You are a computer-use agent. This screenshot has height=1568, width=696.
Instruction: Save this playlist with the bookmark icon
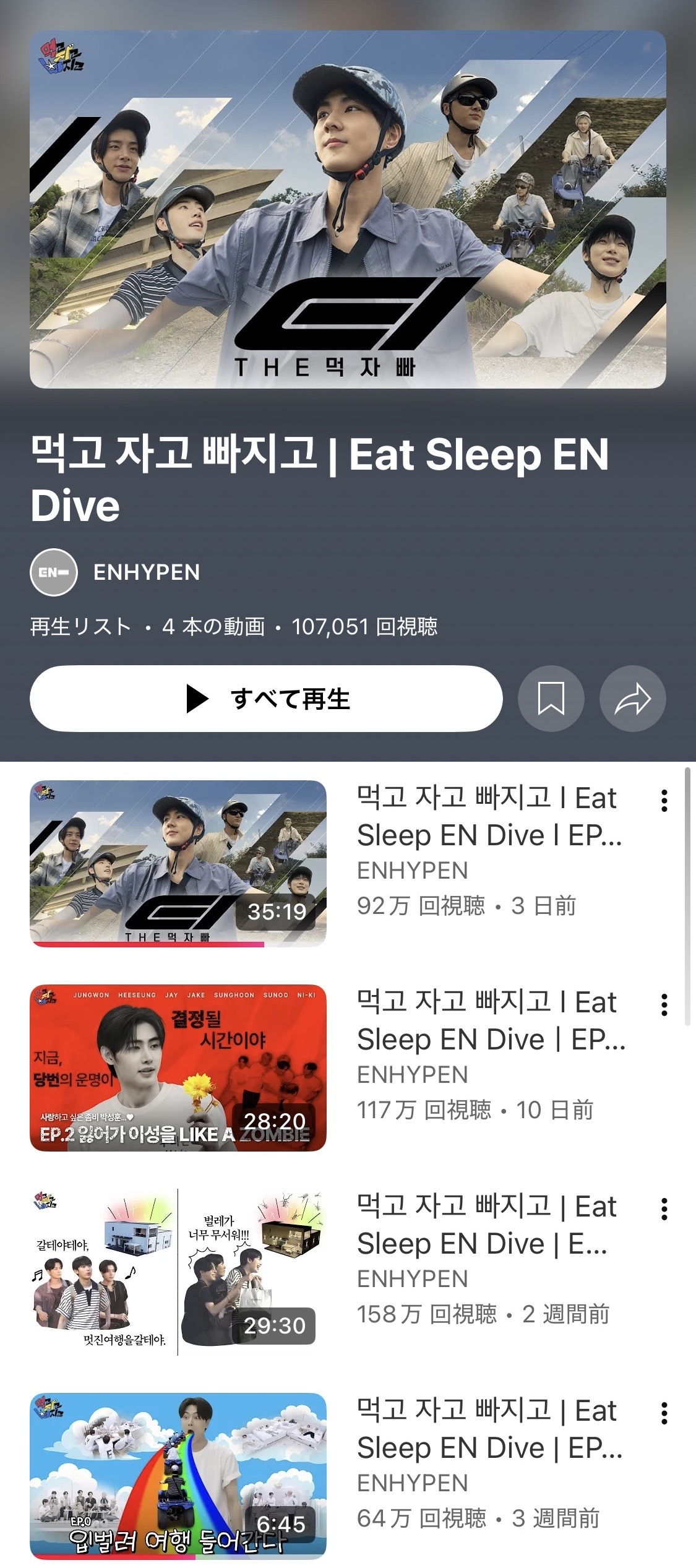(551, 699)
